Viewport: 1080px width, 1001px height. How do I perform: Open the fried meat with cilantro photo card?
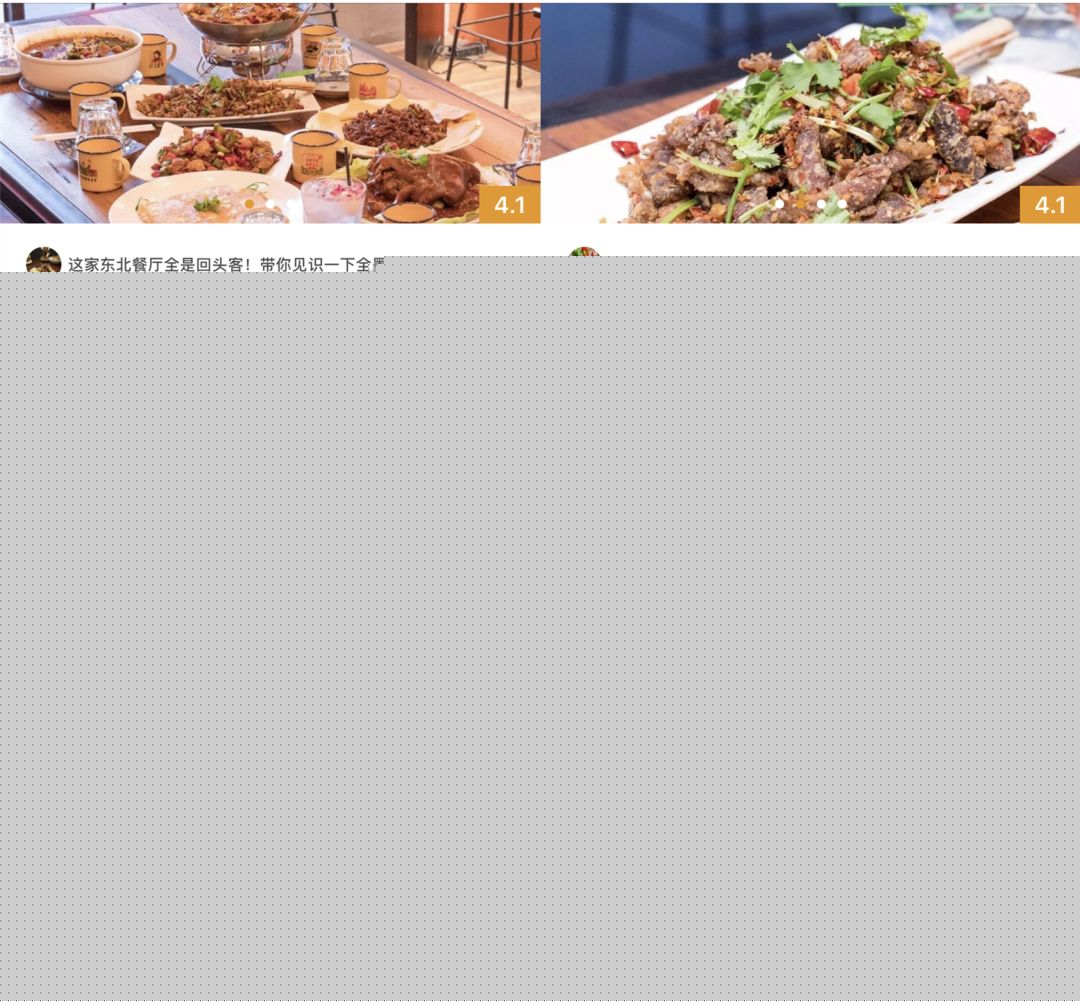(x=810, y=112)
